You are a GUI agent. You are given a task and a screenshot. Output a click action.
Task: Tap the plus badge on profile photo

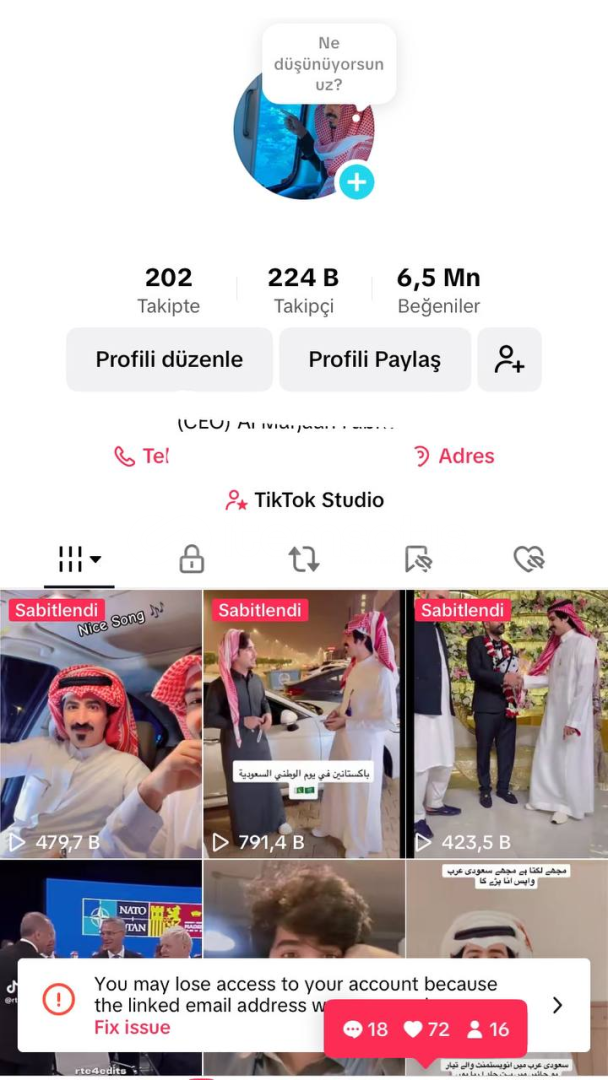pos(357,182)
